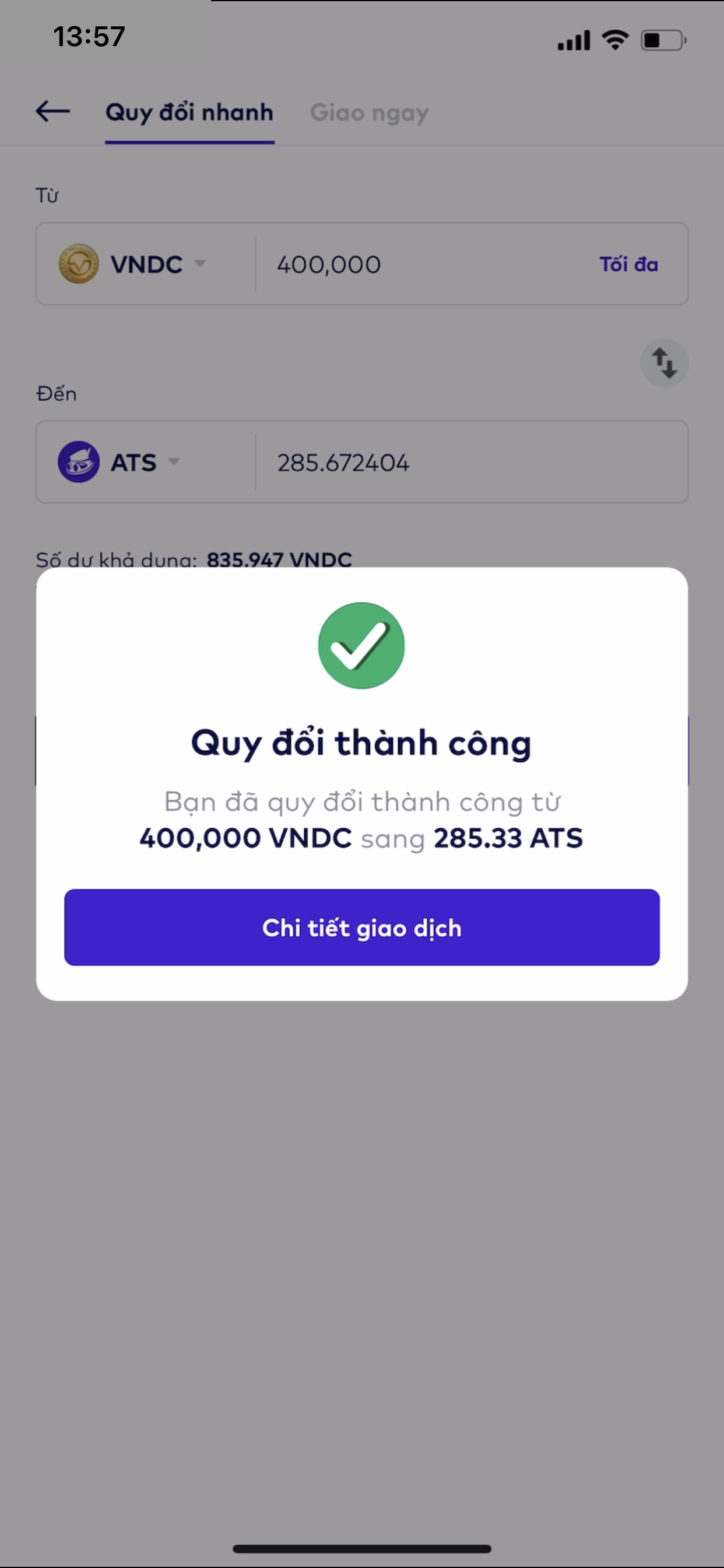
Task: Go back with the arrow icon
Action: [x=53, y=111]
